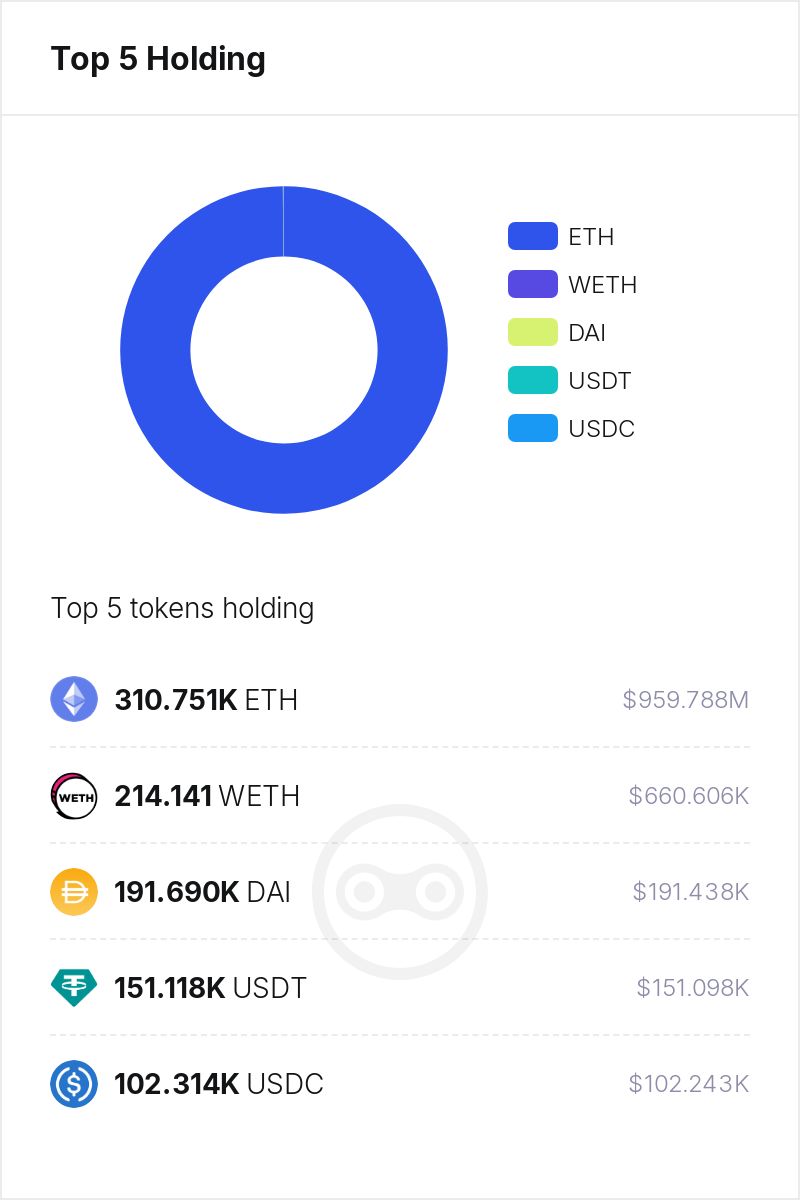Click the Top 5 tokens holding section label
The image size is (800, 1200).
(x=182, y=608)
